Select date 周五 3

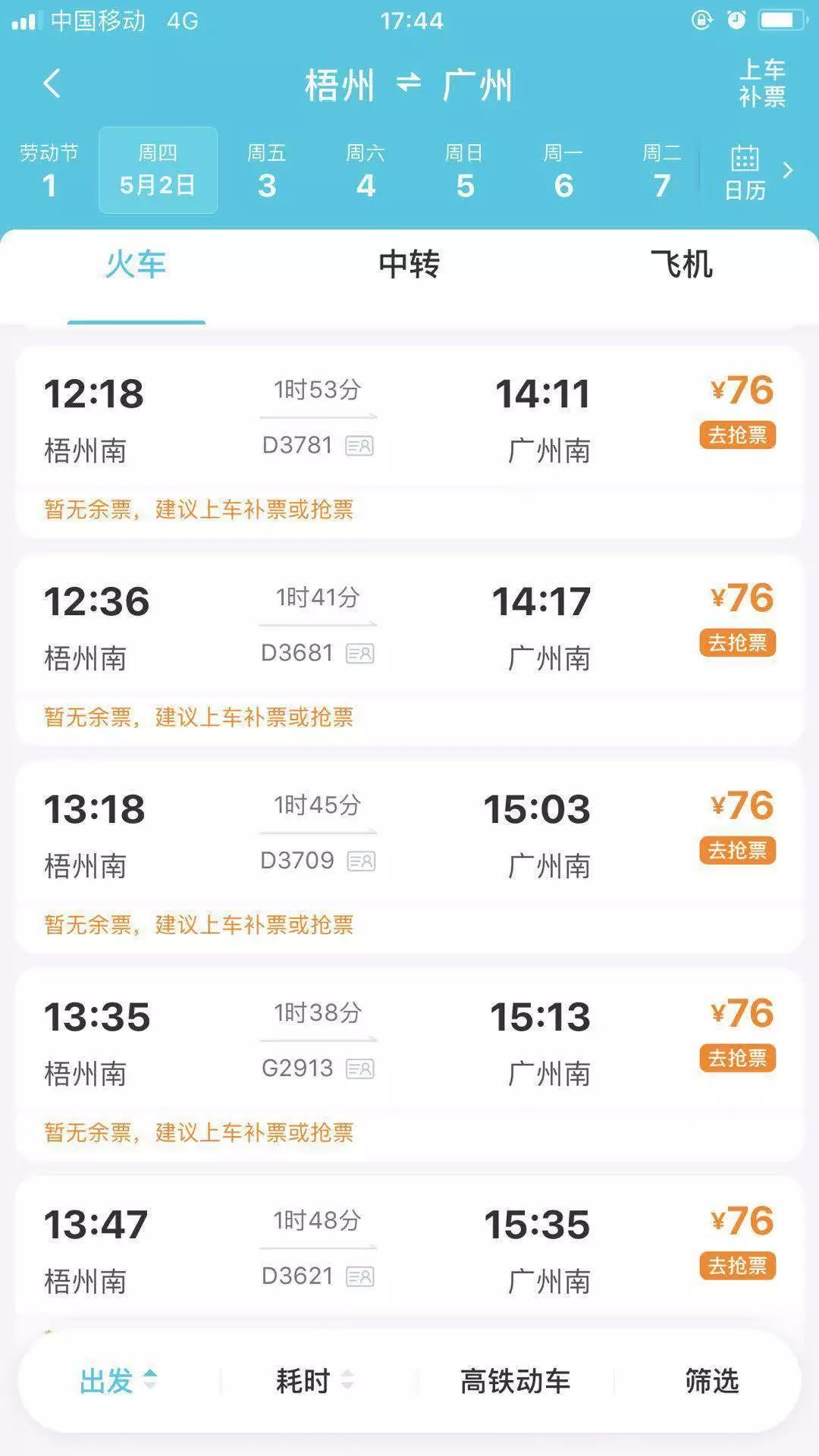pyautogui.click(x=267, y=171)
